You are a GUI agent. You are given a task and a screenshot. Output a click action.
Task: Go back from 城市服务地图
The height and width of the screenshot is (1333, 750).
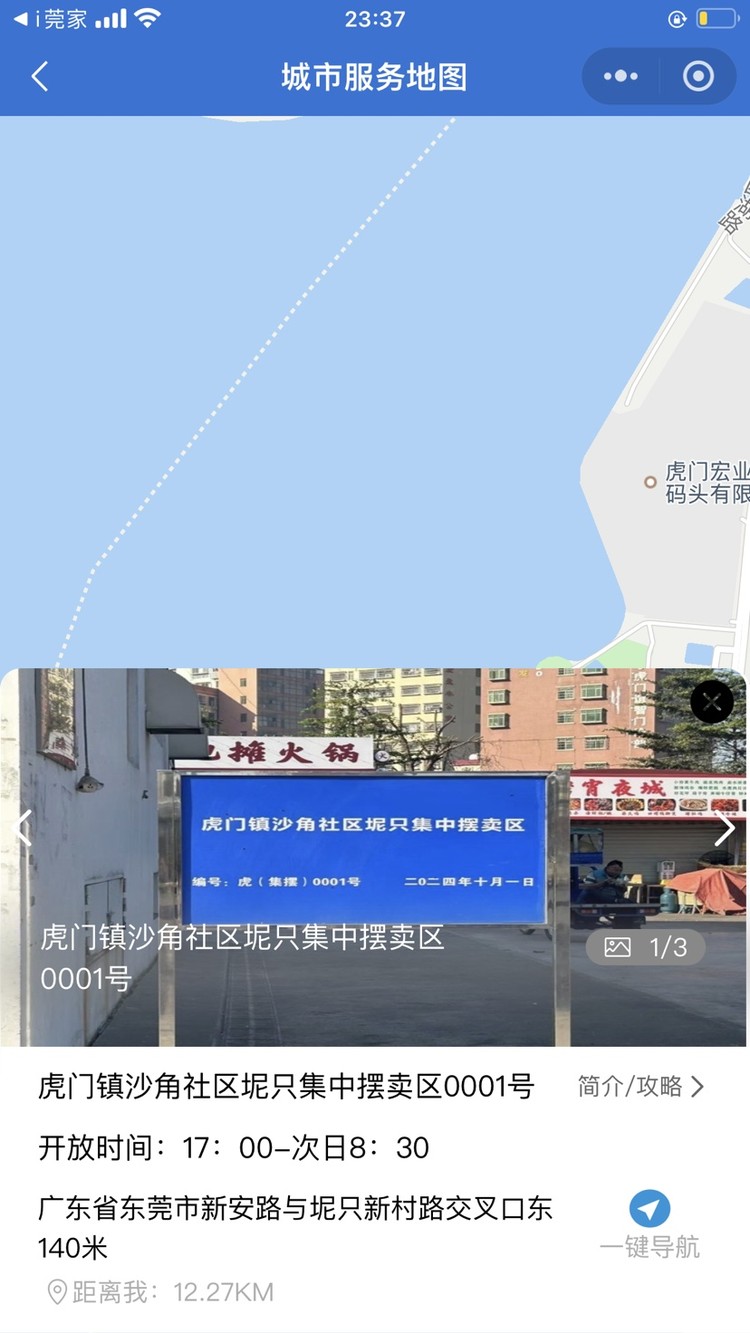tap(40, 77)
